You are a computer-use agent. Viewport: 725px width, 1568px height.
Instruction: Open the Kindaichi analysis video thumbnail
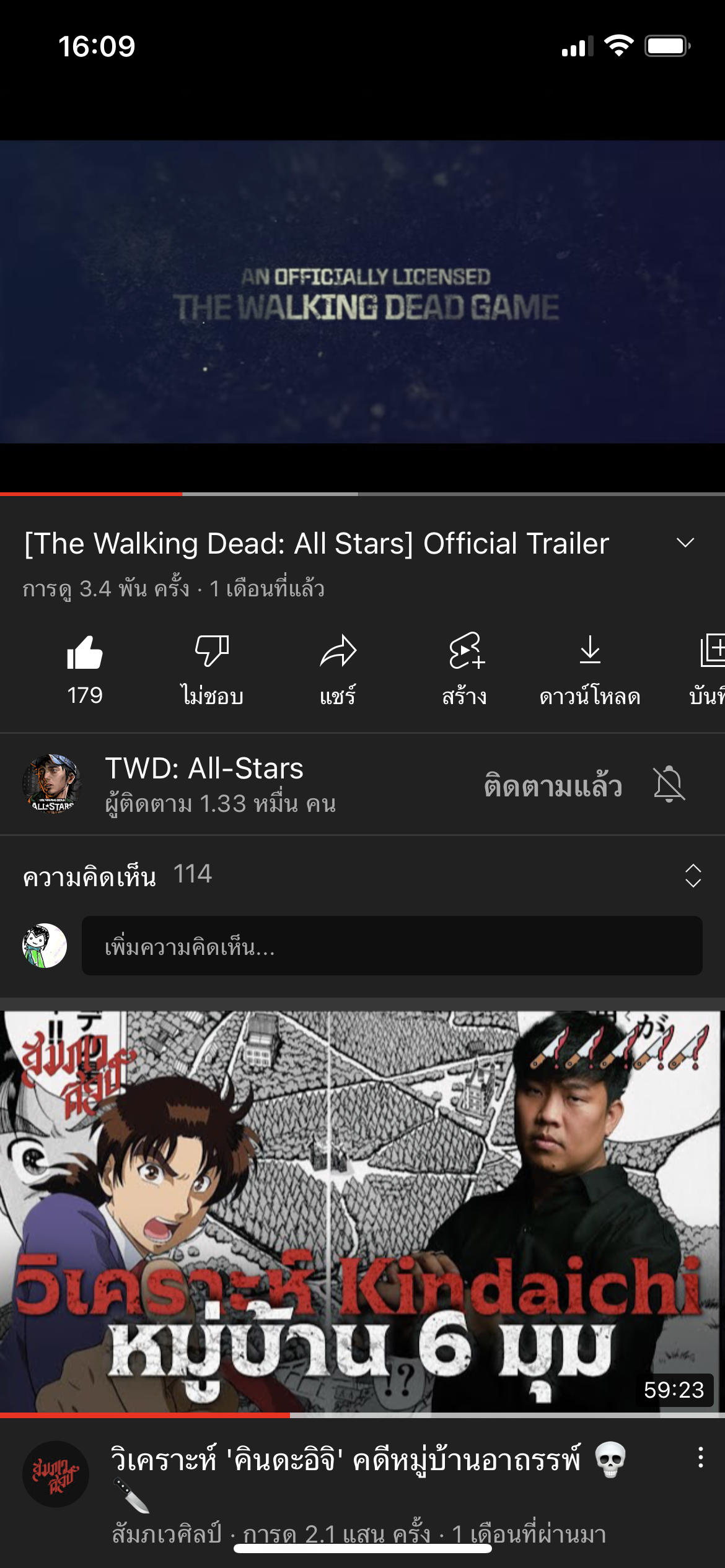point(362,1211)
